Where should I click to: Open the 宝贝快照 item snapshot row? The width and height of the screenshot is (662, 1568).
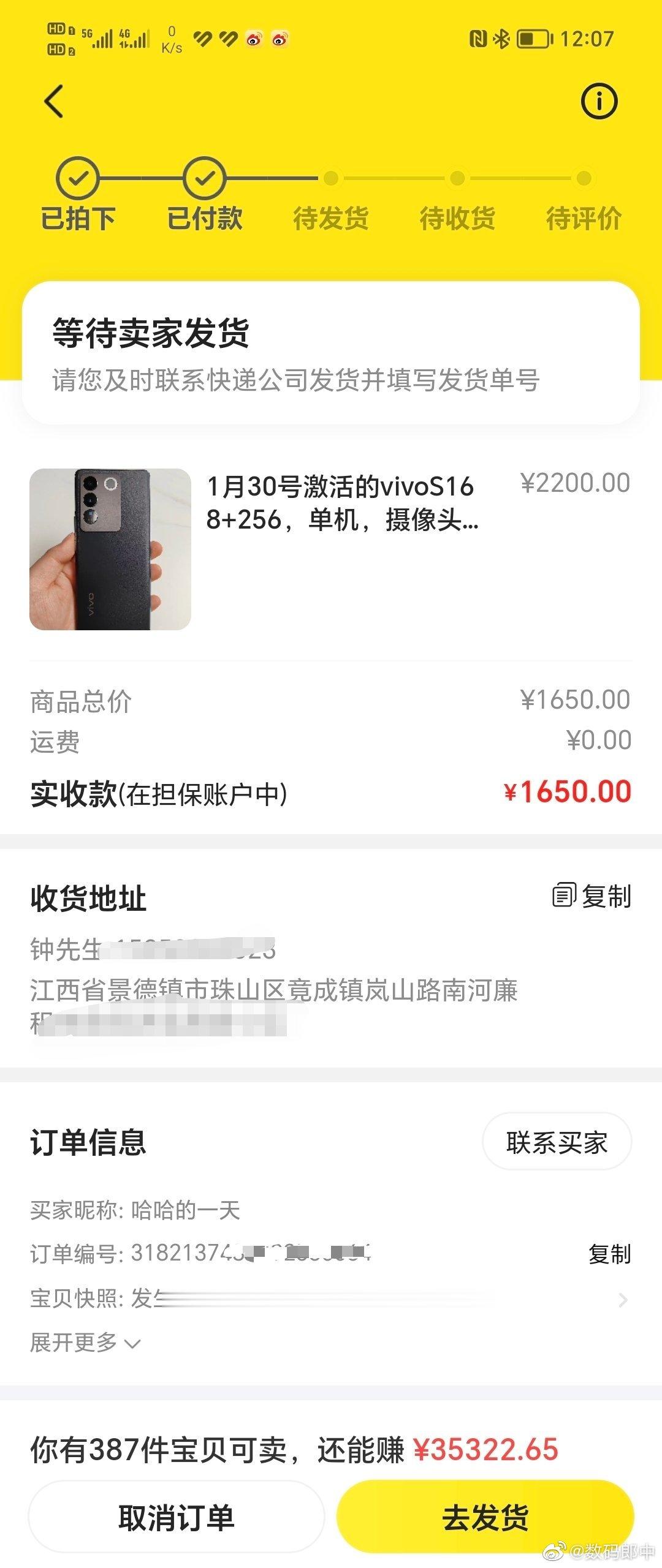[x=331, y=1299]
